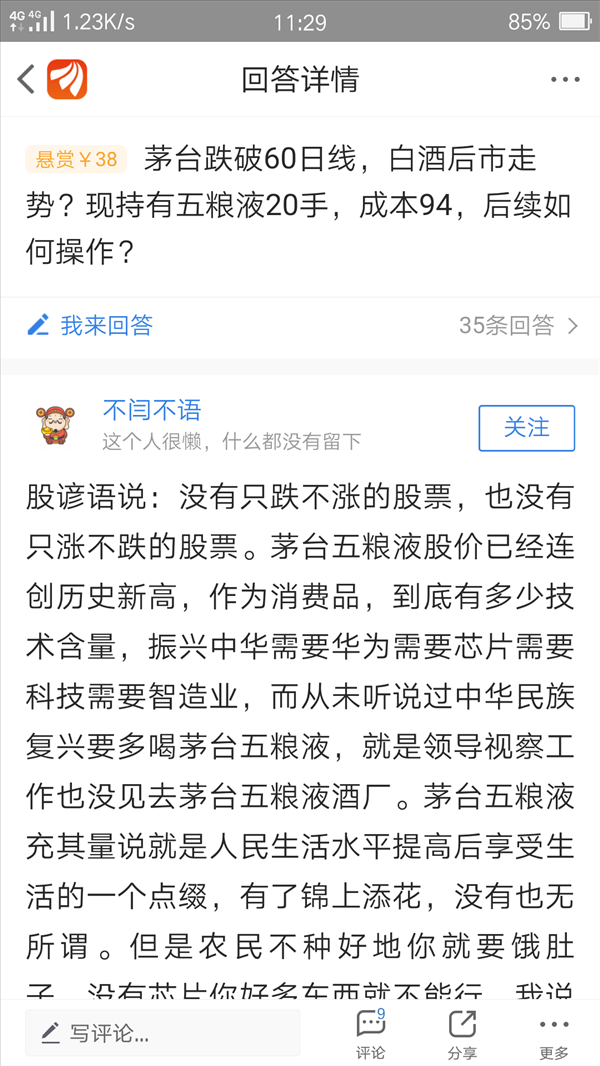Open the 评论 comments with 9 replies
Viewport: 600px width, 1066px height.
coord(371,1033)
